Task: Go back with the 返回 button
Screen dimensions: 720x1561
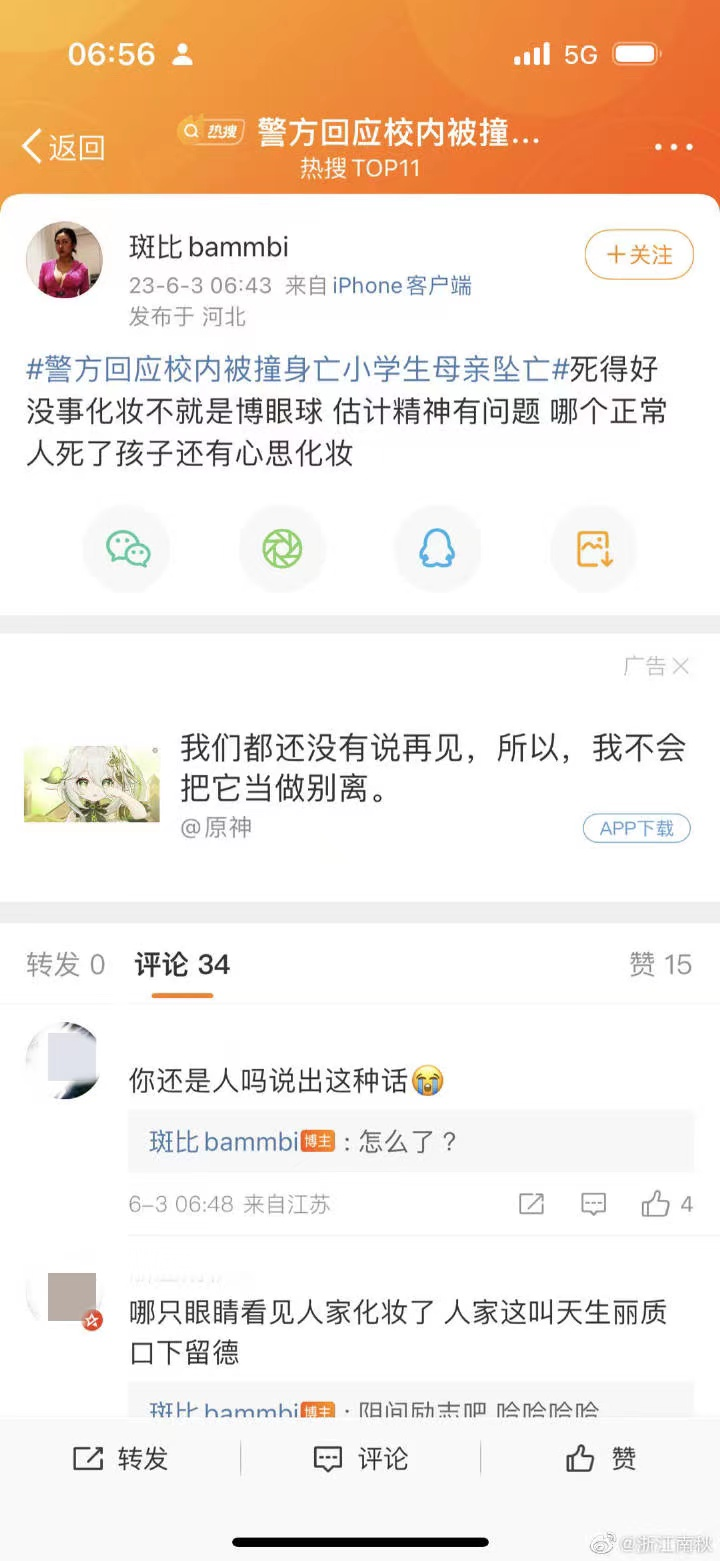Action: point(63,147)
